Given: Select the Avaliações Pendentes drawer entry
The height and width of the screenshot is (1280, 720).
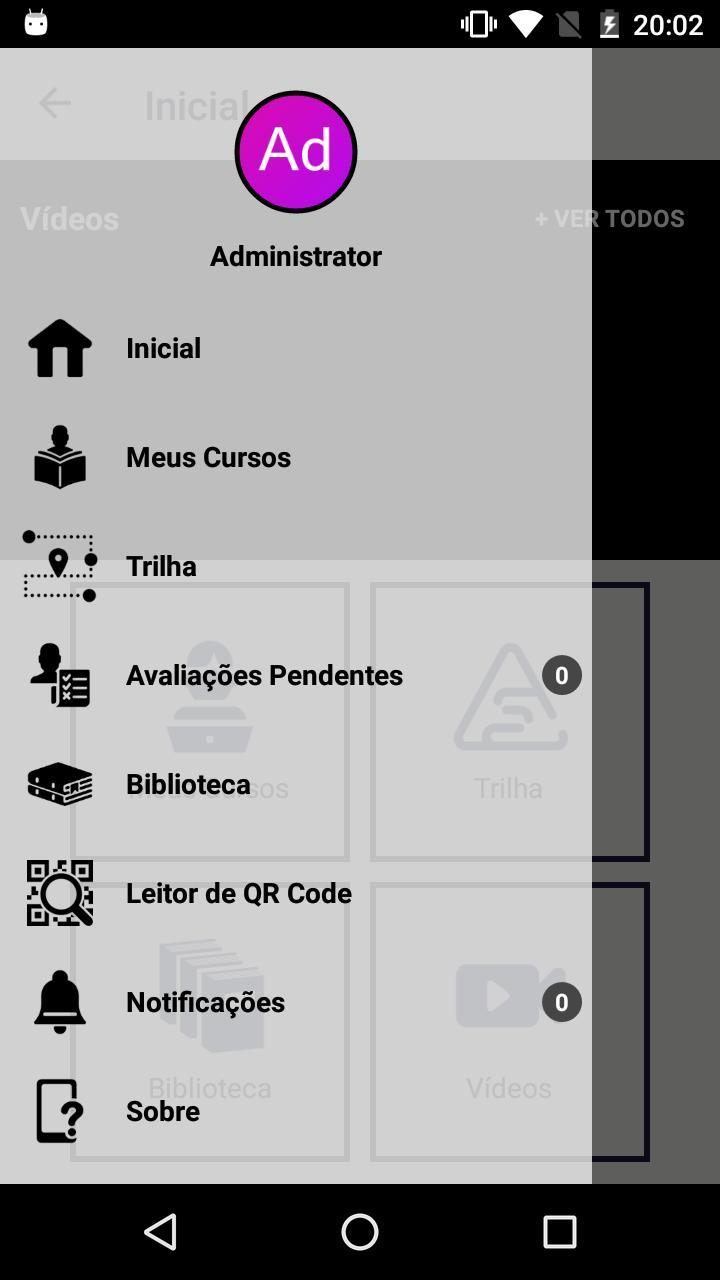Looking at the screenshot, I should 264,675.
